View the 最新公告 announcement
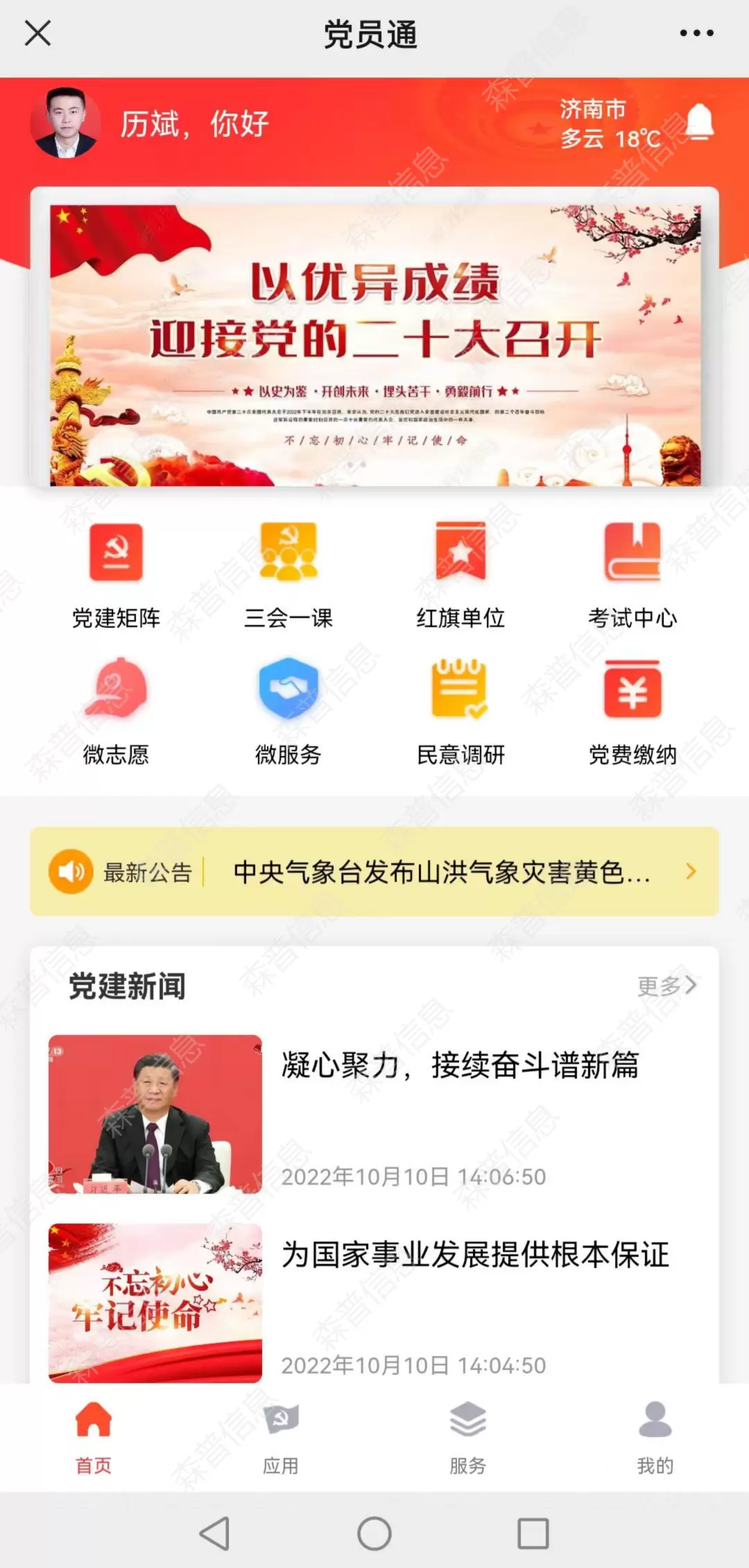Viewport: 749px width, 1568px height. pyautogui.click(x=441, y=872)
